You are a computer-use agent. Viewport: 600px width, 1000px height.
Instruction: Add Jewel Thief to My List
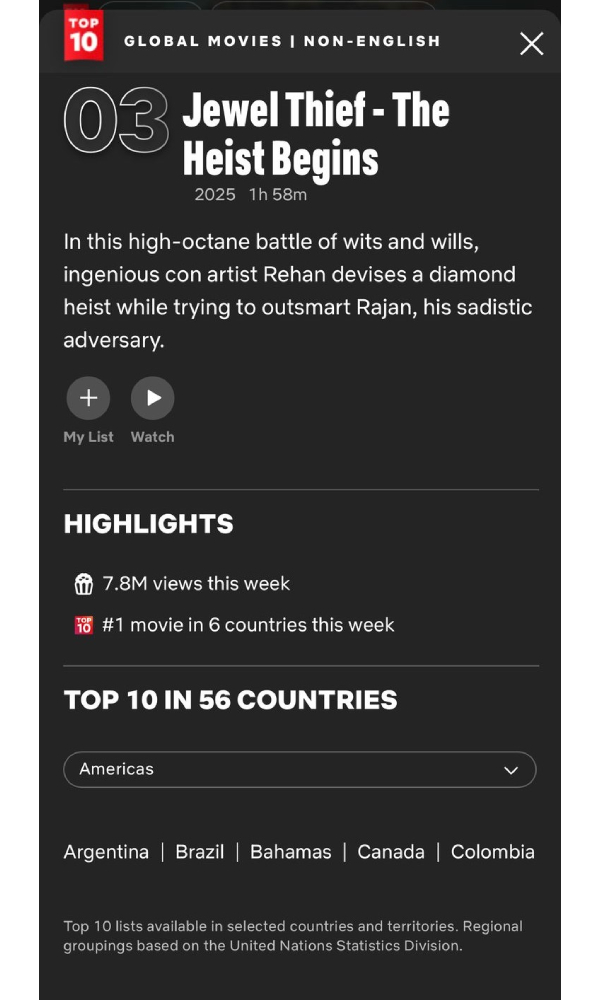pyautogui.click(x=88, y=398)
